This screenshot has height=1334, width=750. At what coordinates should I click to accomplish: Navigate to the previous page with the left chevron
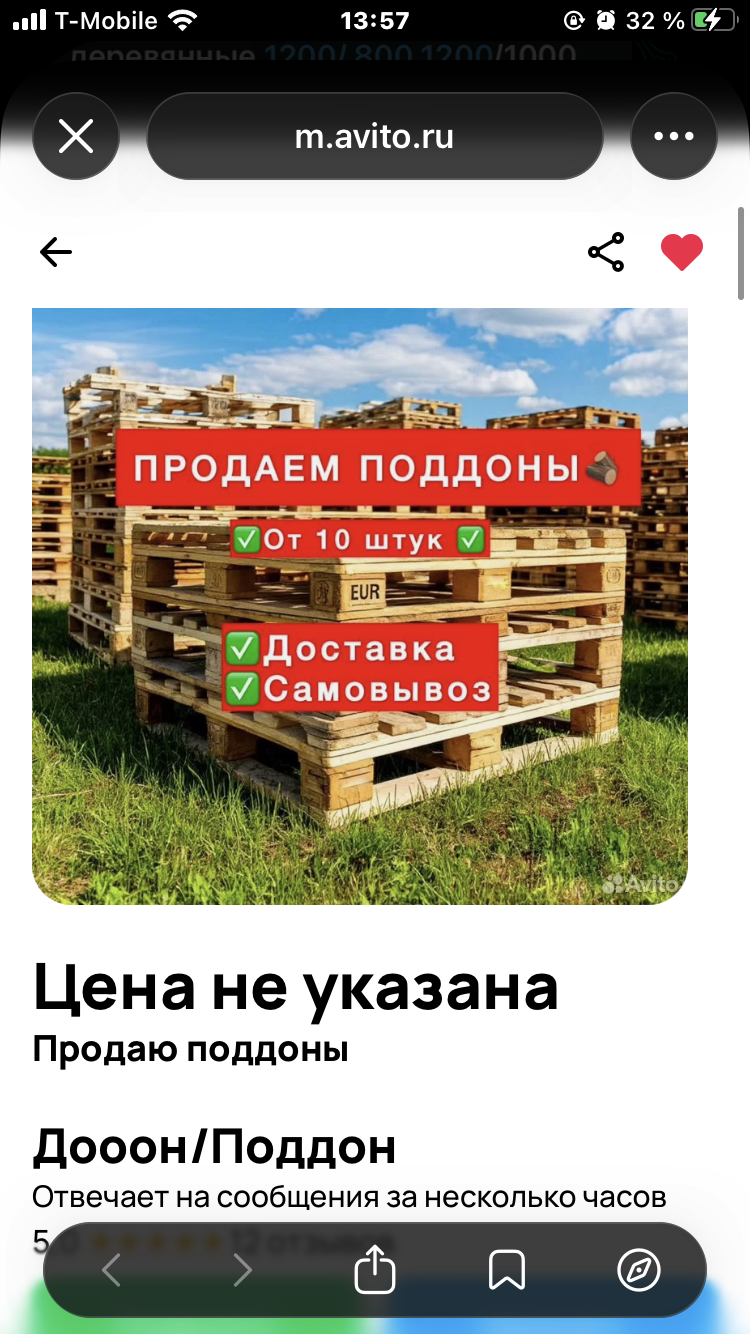click(111, 1270)
